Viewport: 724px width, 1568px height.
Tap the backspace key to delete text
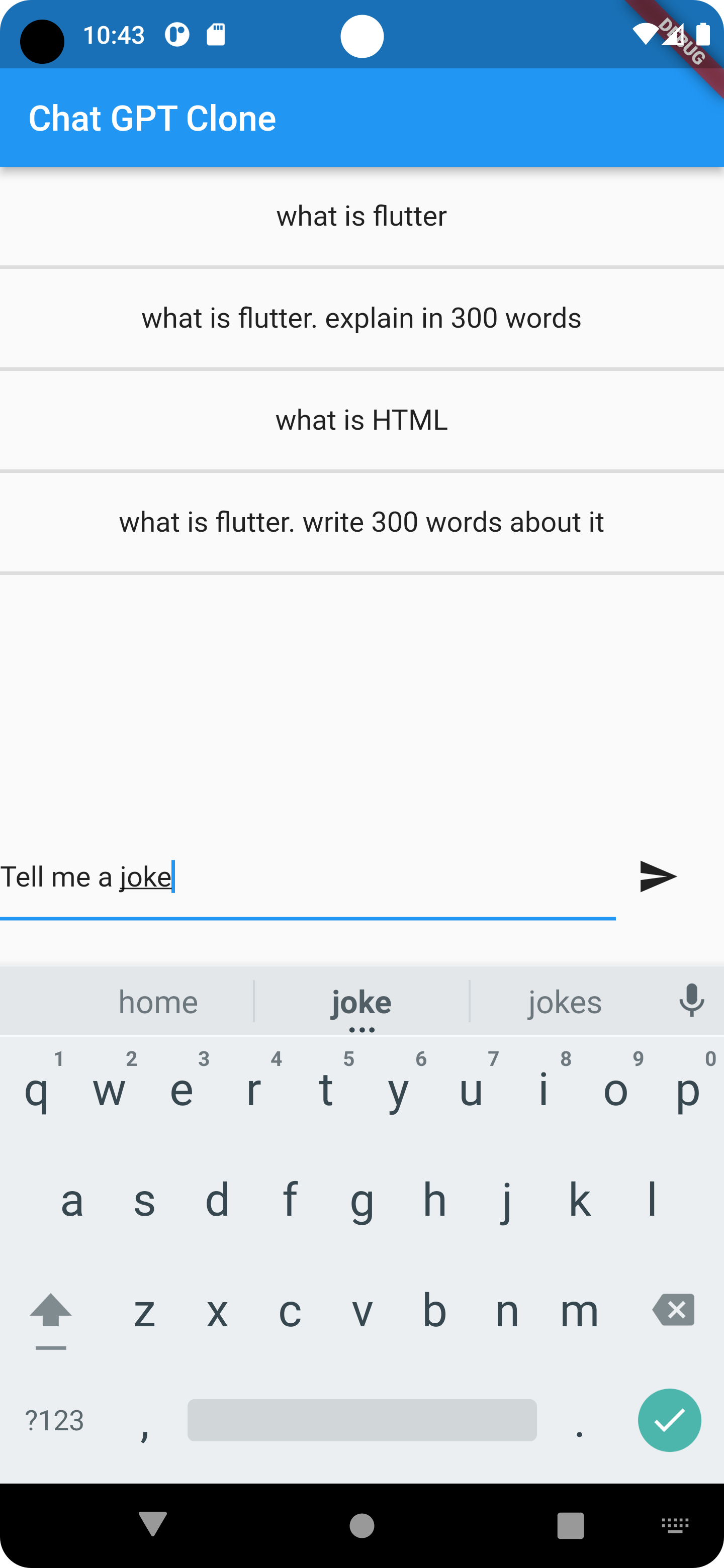[673, 1310]
